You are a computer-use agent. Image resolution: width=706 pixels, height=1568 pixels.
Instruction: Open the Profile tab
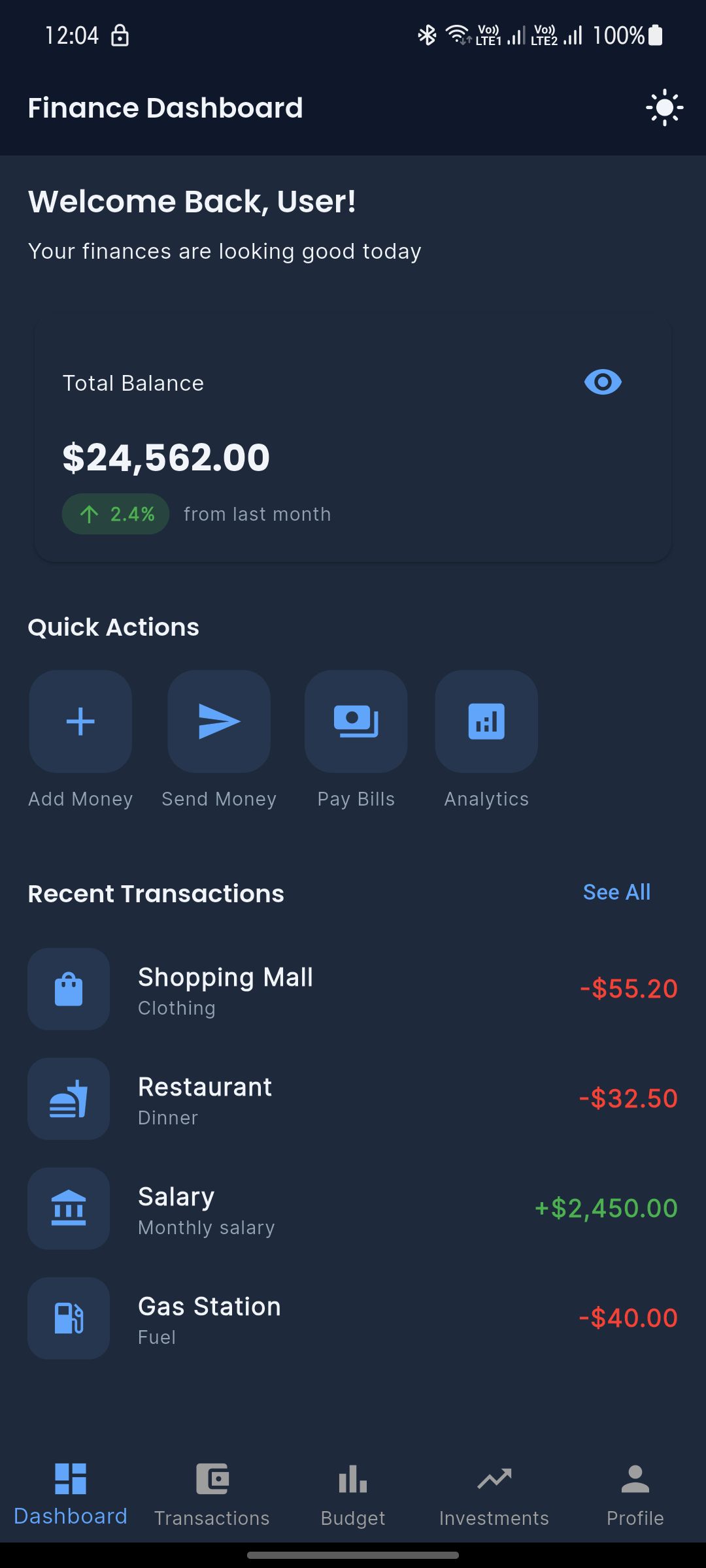click(635, 1494)
